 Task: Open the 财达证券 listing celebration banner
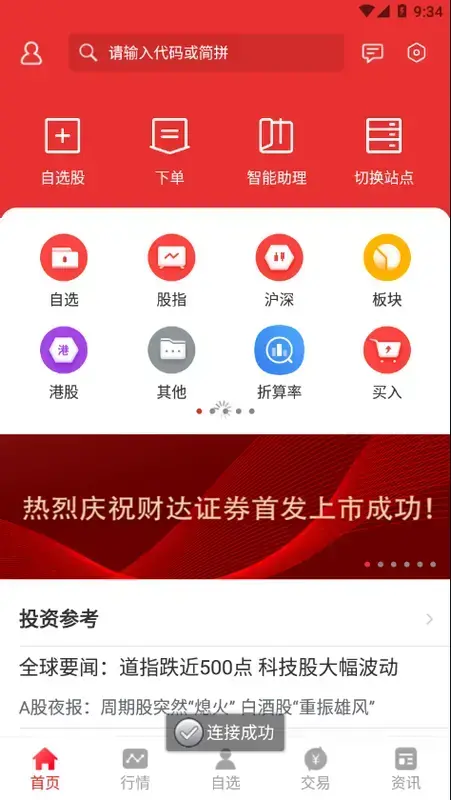(226, 506)
